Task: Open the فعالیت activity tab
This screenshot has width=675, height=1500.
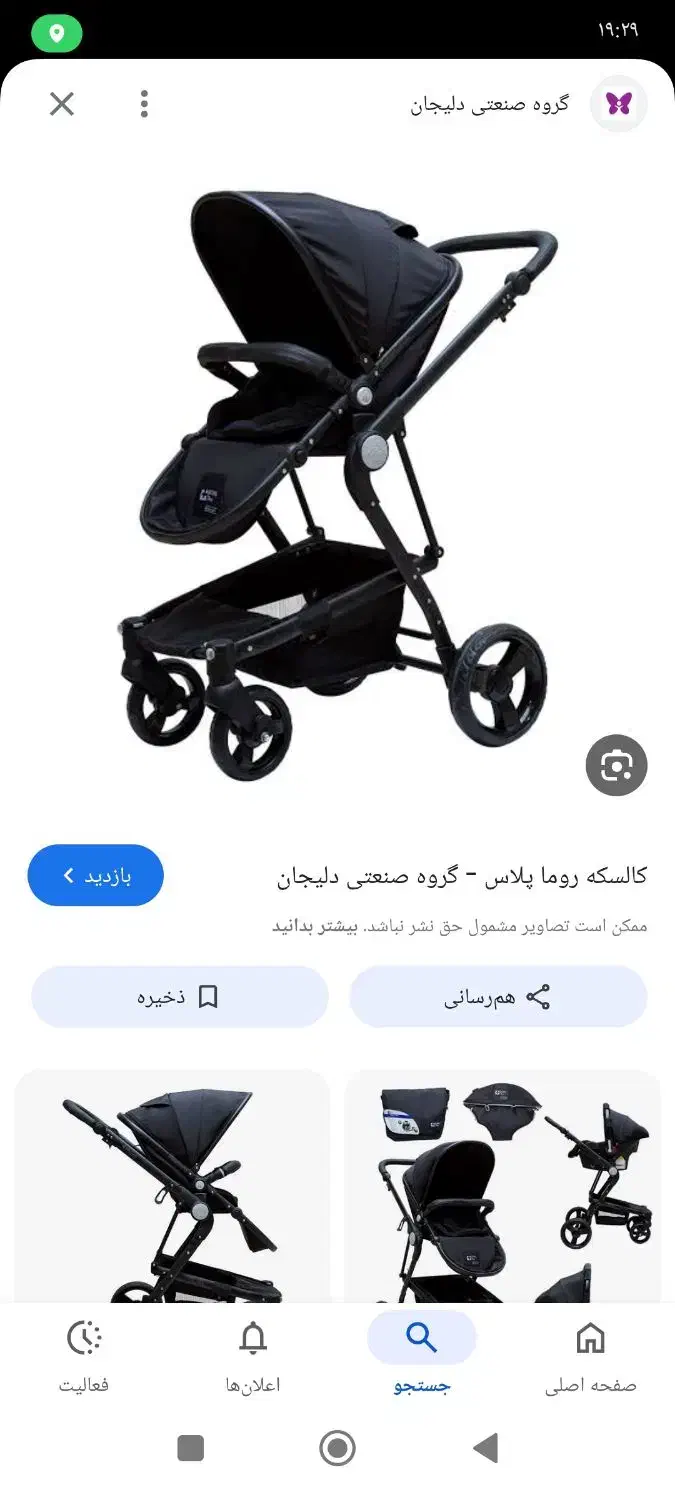Action: click(84, 1355)
